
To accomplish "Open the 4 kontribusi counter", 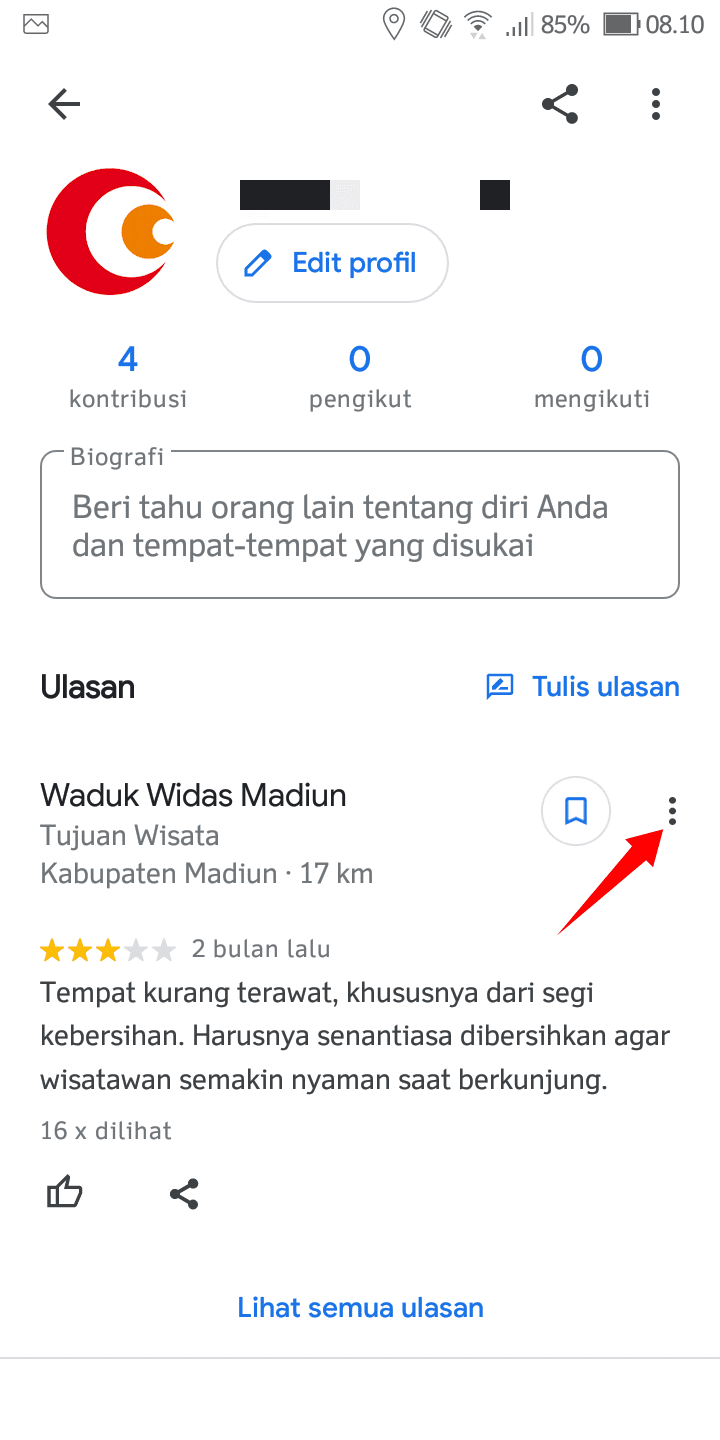I will pos(127,375).
